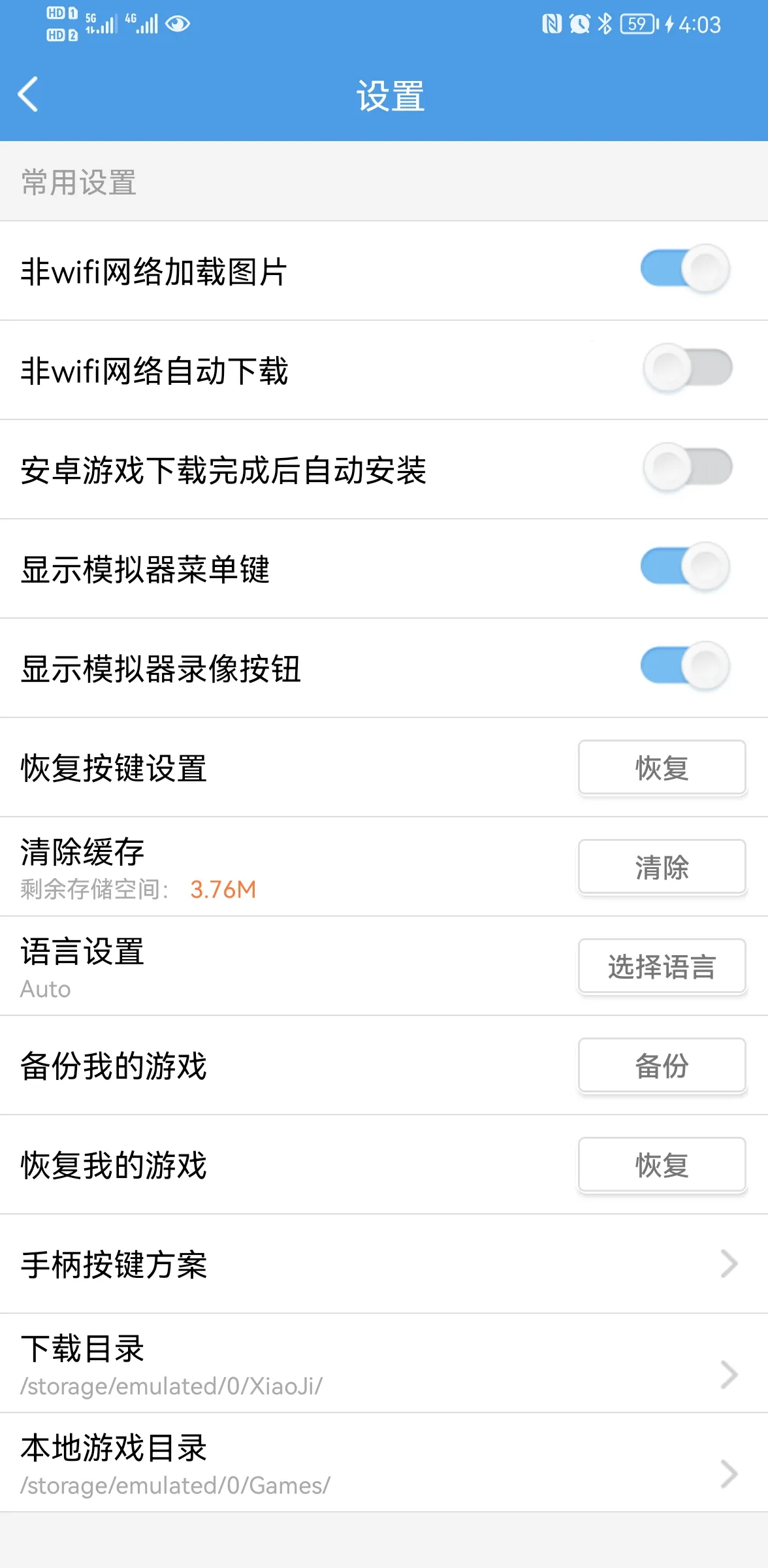Turn off the emulator recording button switch
The image size is (768, 1568).
pos(684,668)
